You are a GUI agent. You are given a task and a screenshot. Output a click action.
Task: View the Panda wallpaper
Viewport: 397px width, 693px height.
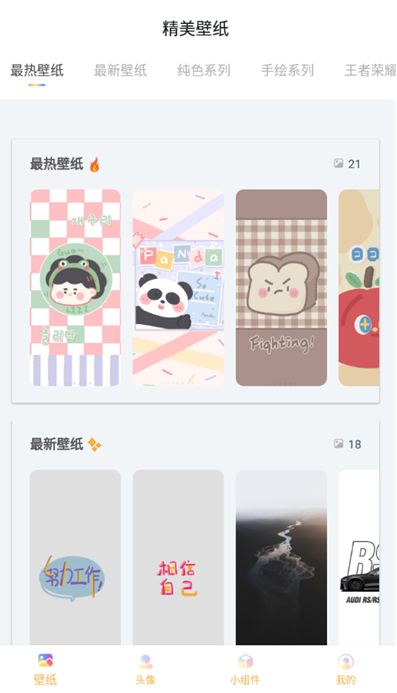pyautogui.click(x=178, y=288)
